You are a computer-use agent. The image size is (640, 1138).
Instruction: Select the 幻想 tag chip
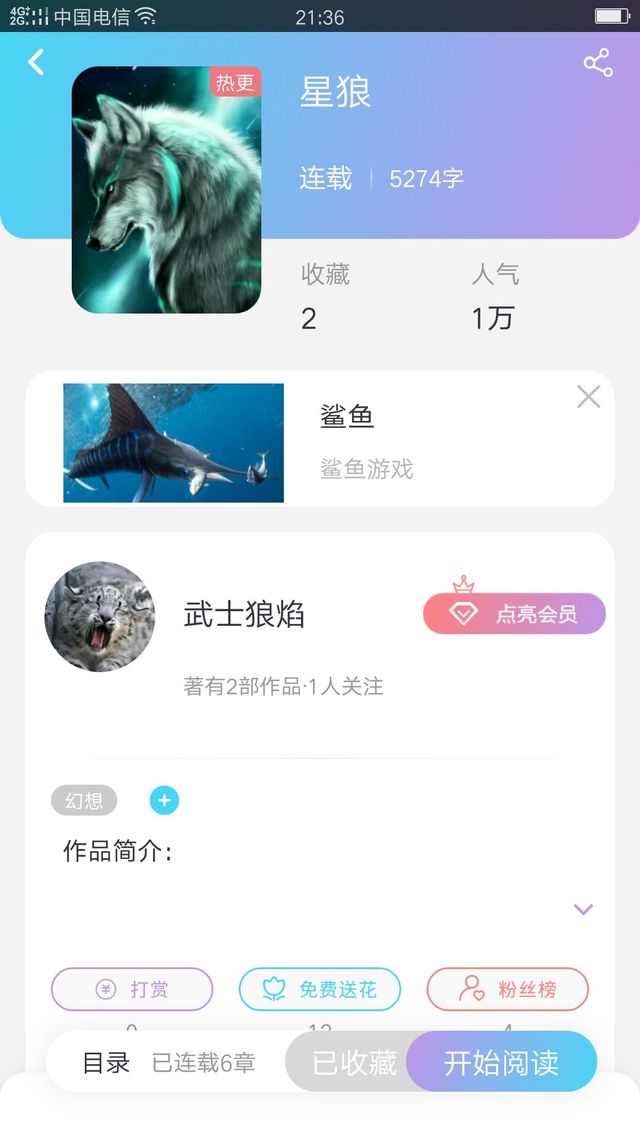coord(84,801)
